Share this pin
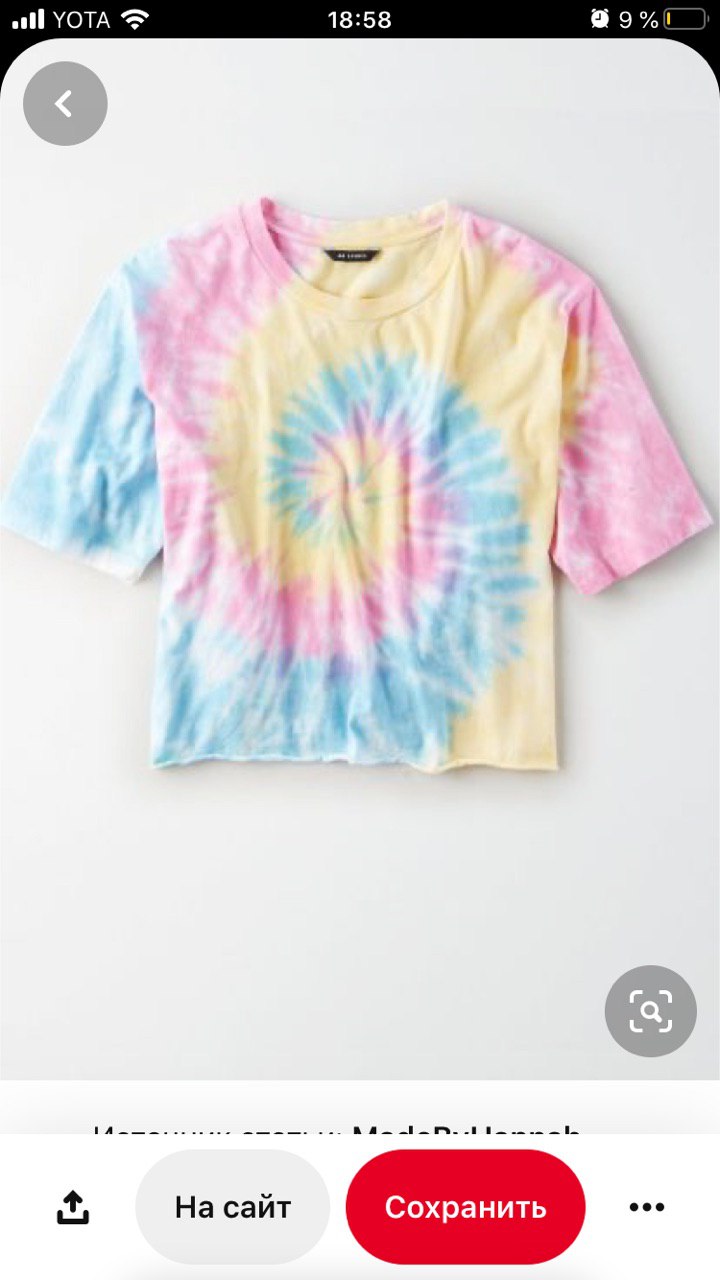 coord(72,1207)
